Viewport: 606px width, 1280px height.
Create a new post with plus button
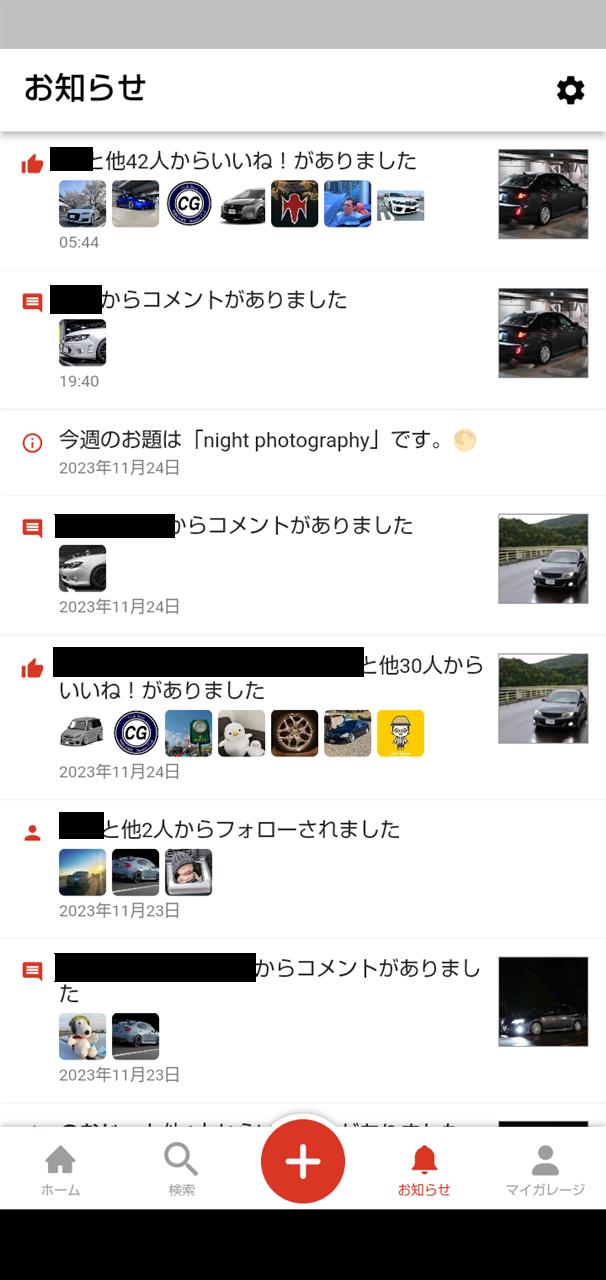tap(302, 1161)
